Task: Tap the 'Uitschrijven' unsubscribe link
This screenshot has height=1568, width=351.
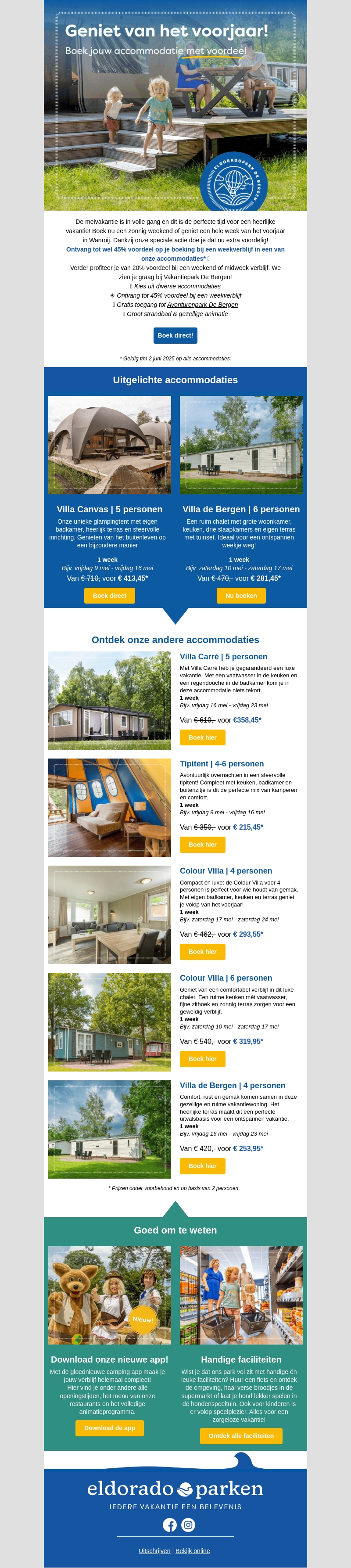Action: click(154, 1550)
